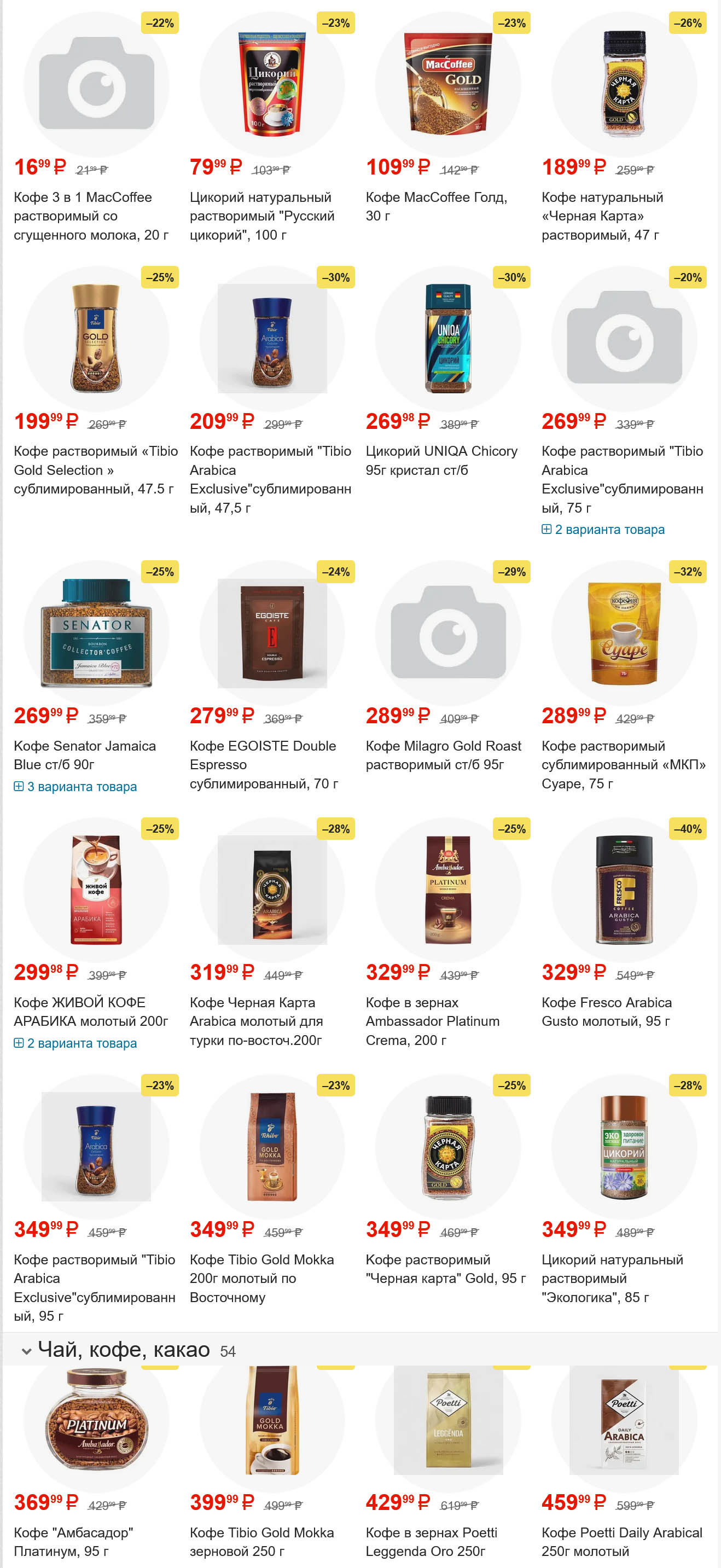Collapse the Чай, кофе, какао category header
Viewport: 721px width, 1568px height.
point(26,1351)
